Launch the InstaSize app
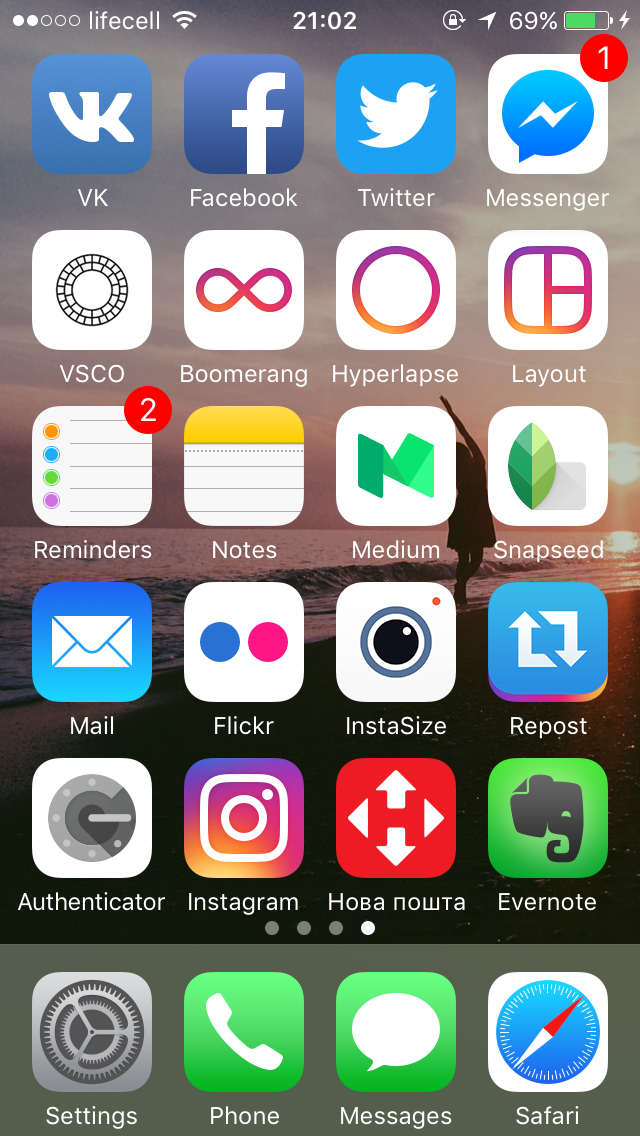The image size is (640, 1136). click(396, 642)
